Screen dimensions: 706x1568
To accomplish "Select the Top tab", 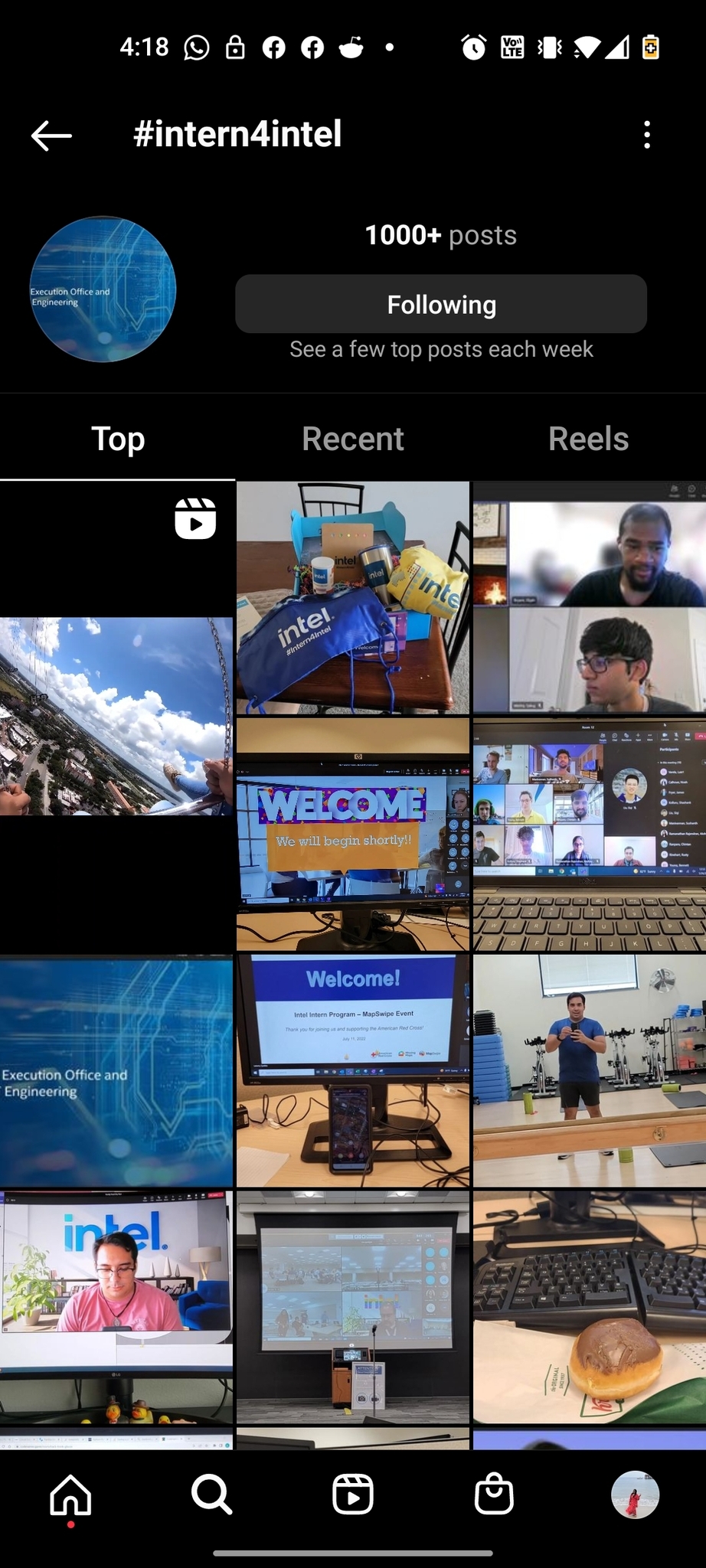I will (x=118, y=439).
